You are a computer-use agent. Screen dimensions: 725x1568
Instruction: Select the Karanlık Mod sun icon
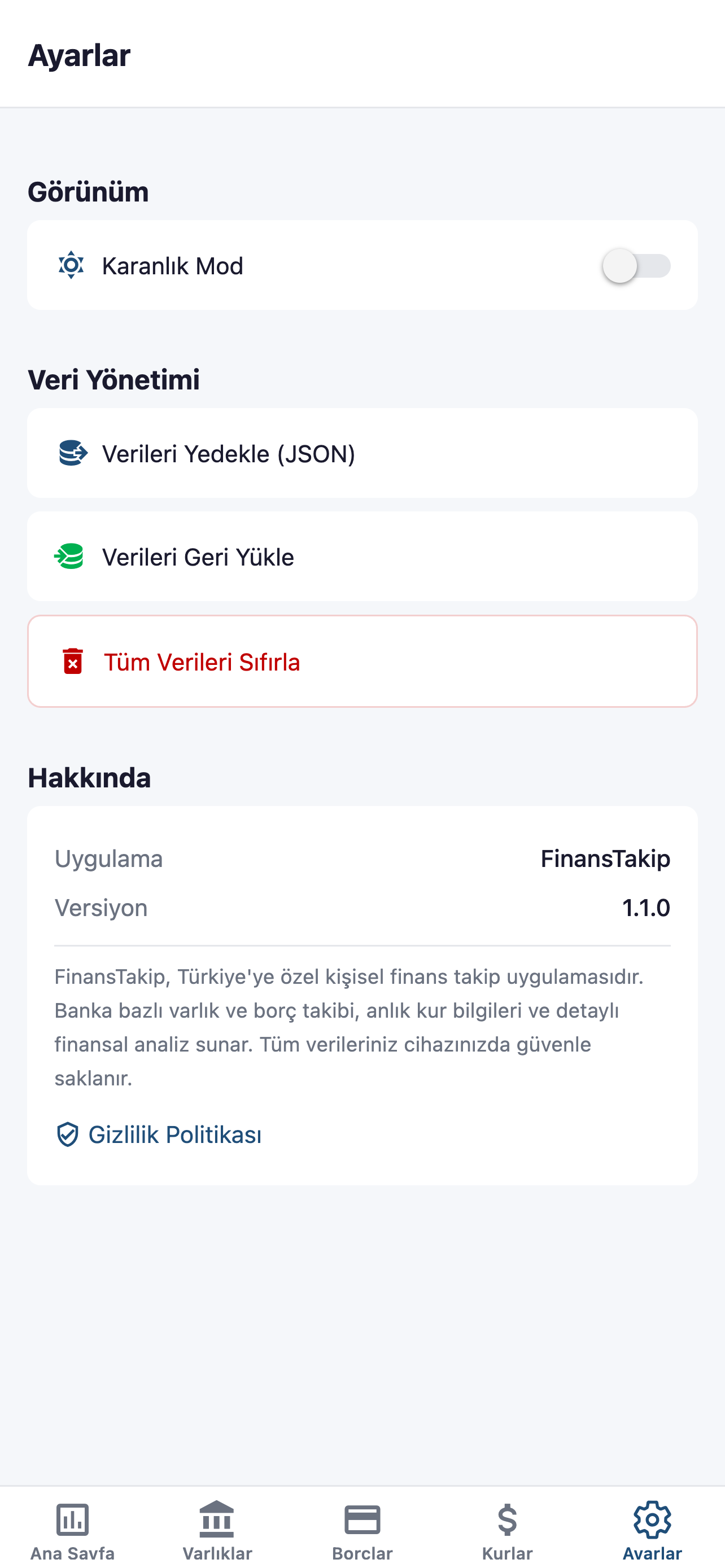coord(71,265)
